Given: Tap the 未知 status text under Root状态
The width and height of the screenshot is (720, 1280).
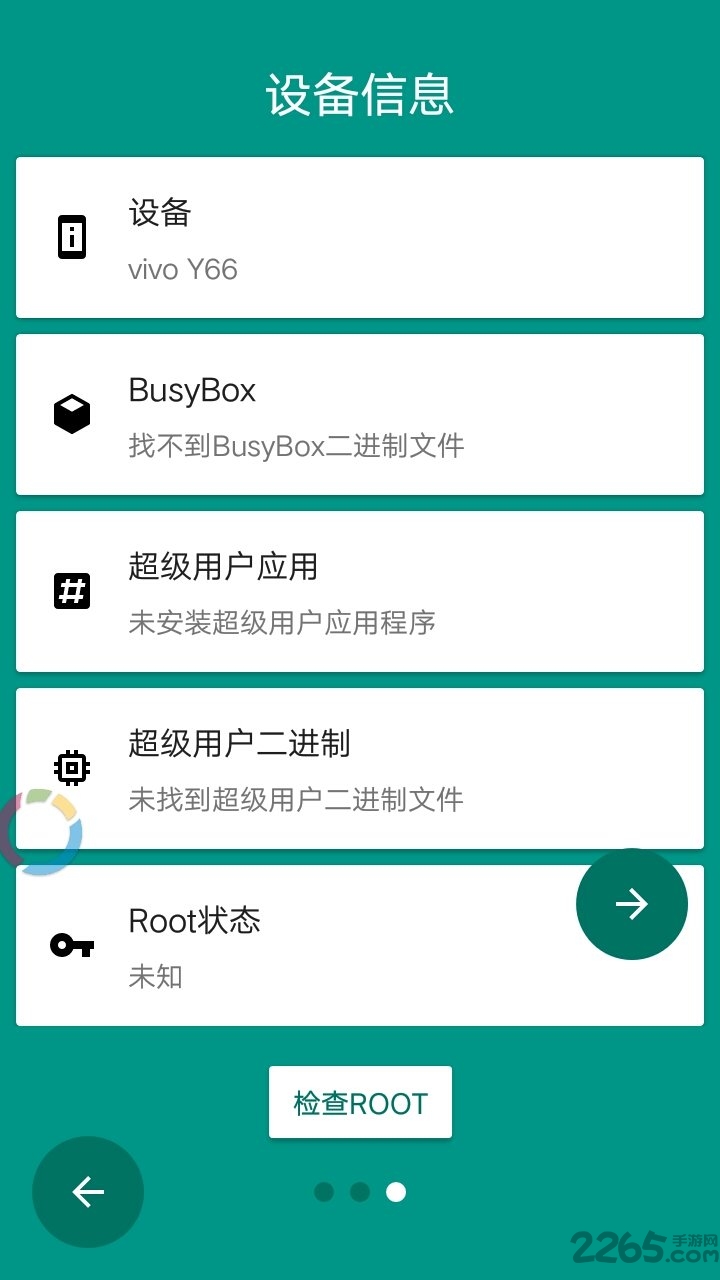Looking at the screenshot, I should point(156,976).
